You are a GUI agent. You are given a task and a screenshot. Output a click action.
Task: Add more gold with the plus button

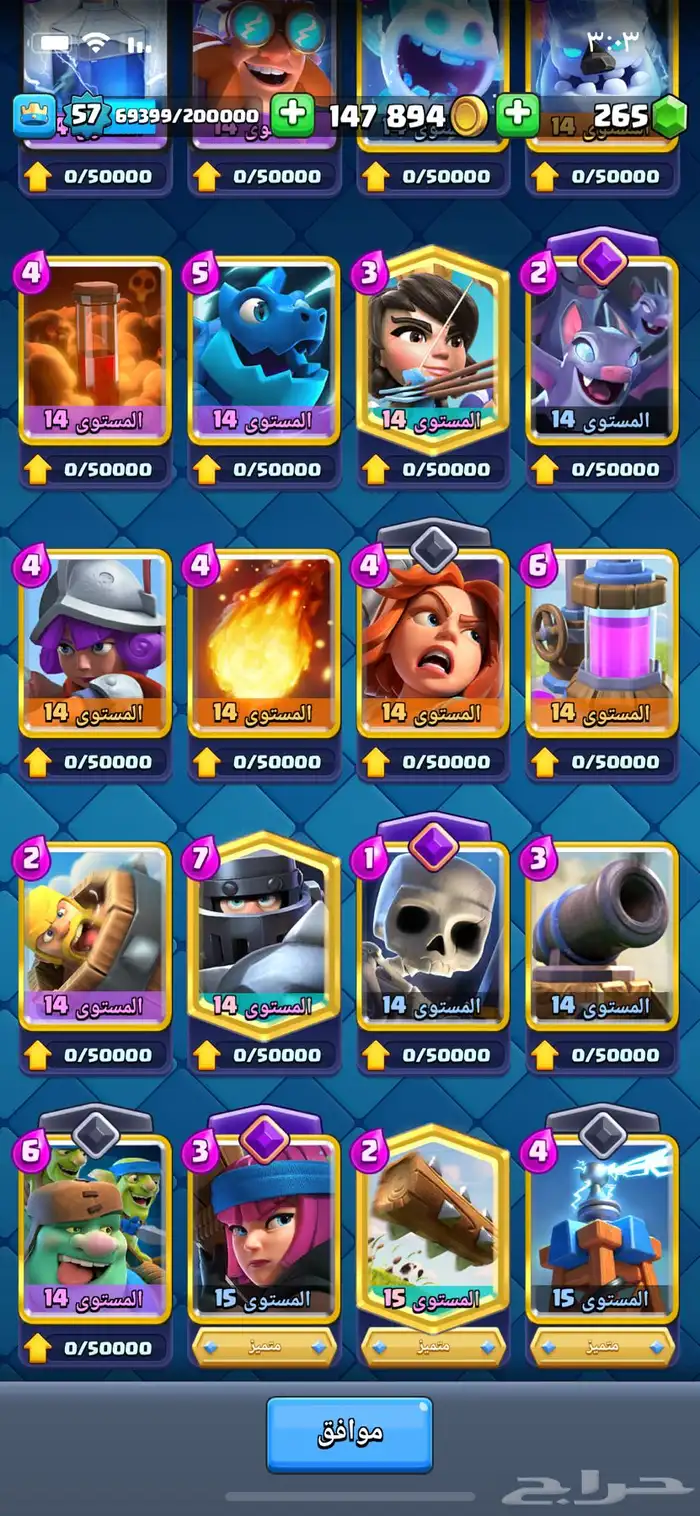click(x=292, y=116)
